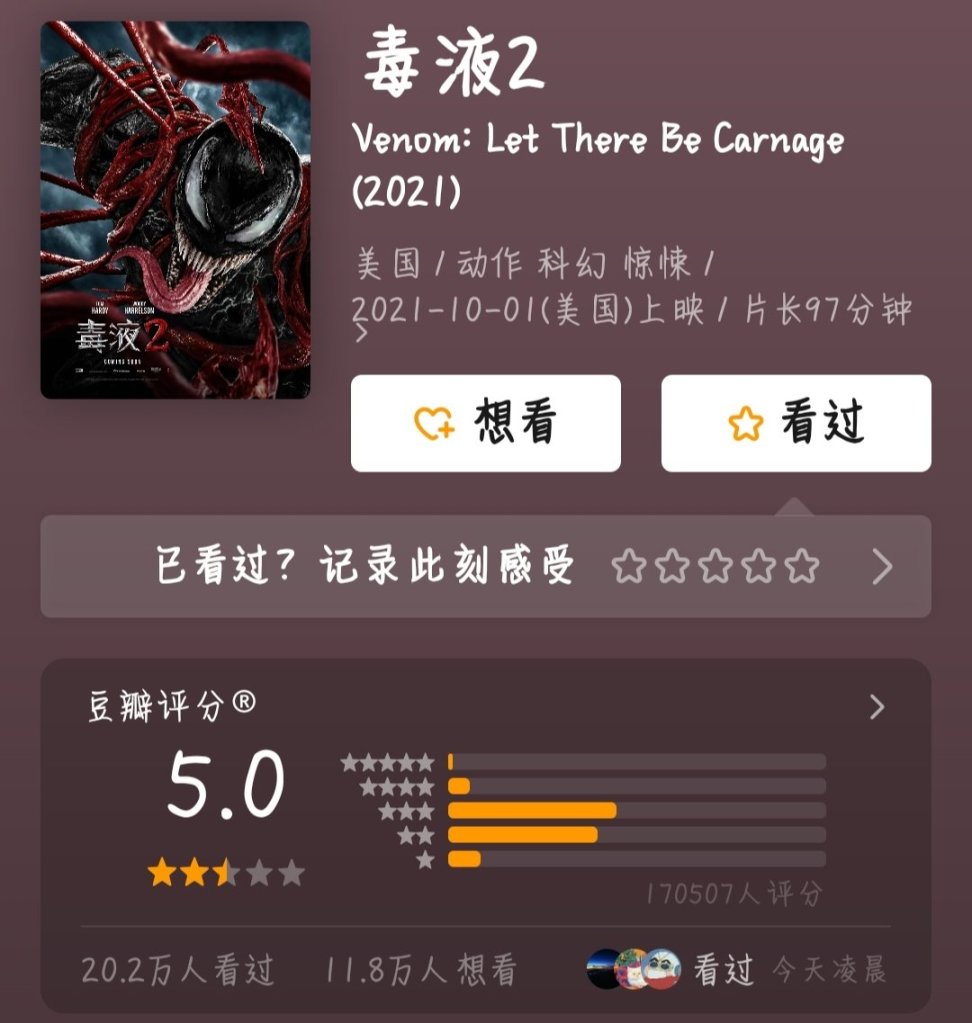The image size is (972, 1023).
Task: Mark the movie as 想看
Action: click(x=486, y=424)
